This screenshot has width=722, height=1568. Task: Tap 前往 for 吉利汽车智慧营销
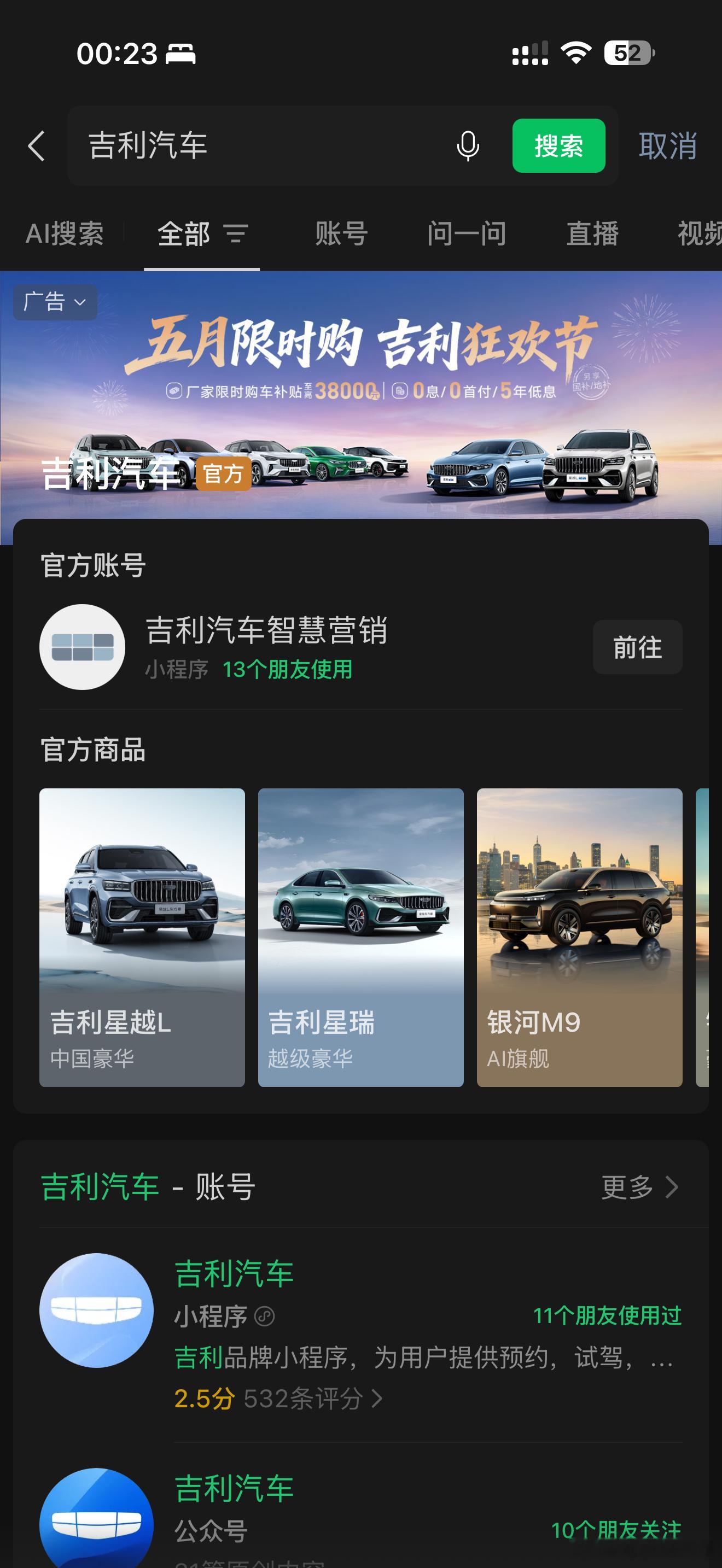point(637,647)
